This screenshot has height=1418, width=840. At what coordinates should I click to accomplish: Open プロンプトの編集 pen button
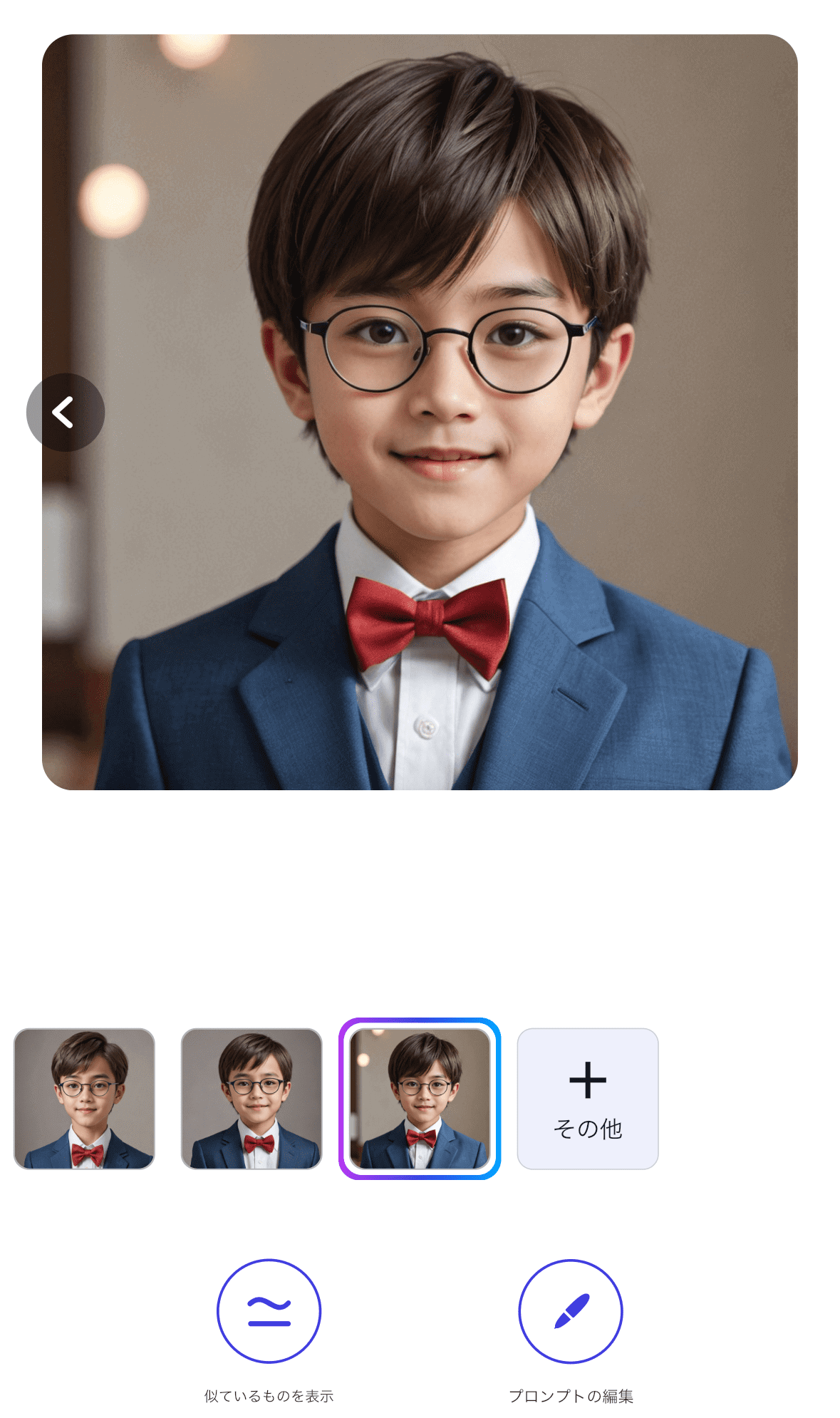[x=570, y=1310]
